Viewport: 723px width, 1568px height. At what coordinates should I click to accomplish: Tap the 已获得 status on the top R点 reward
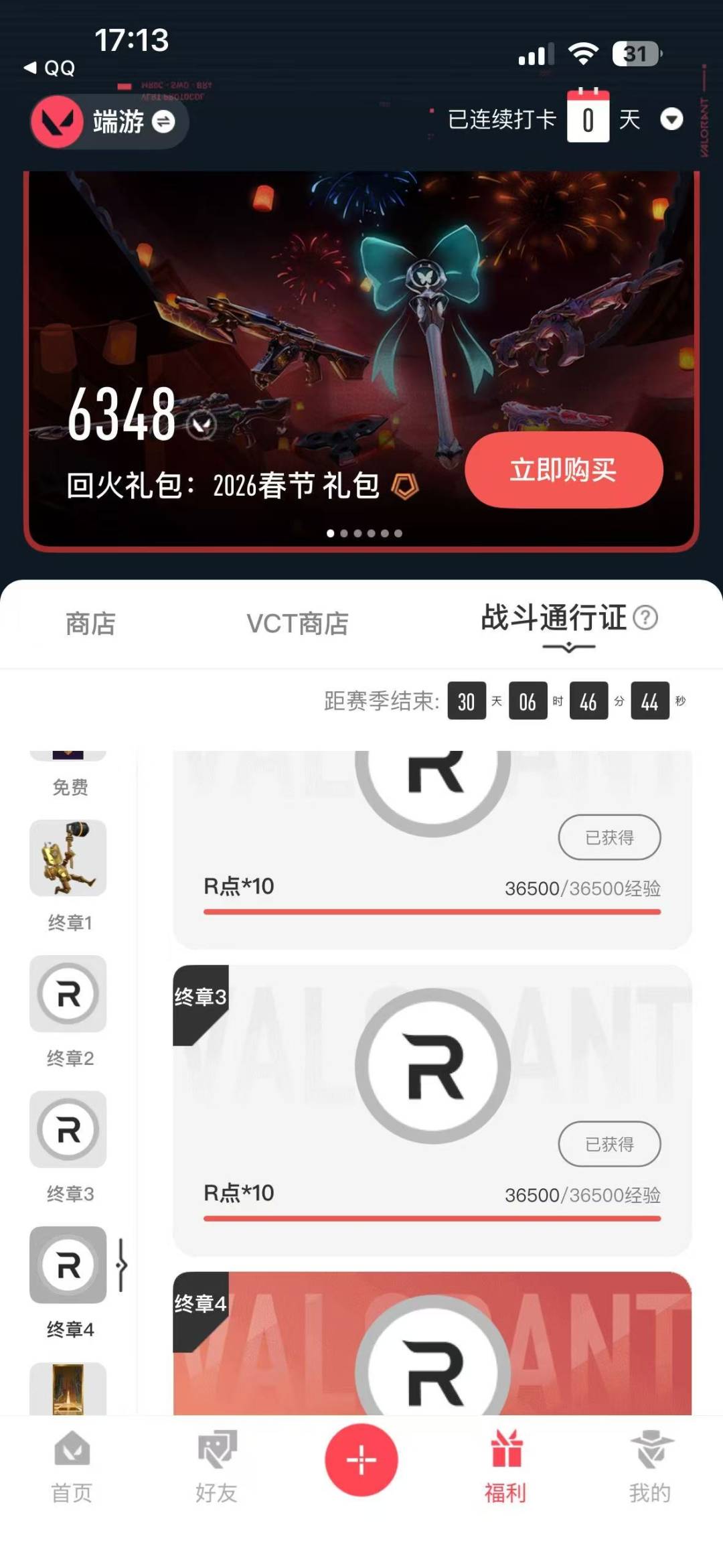[610, 837]
